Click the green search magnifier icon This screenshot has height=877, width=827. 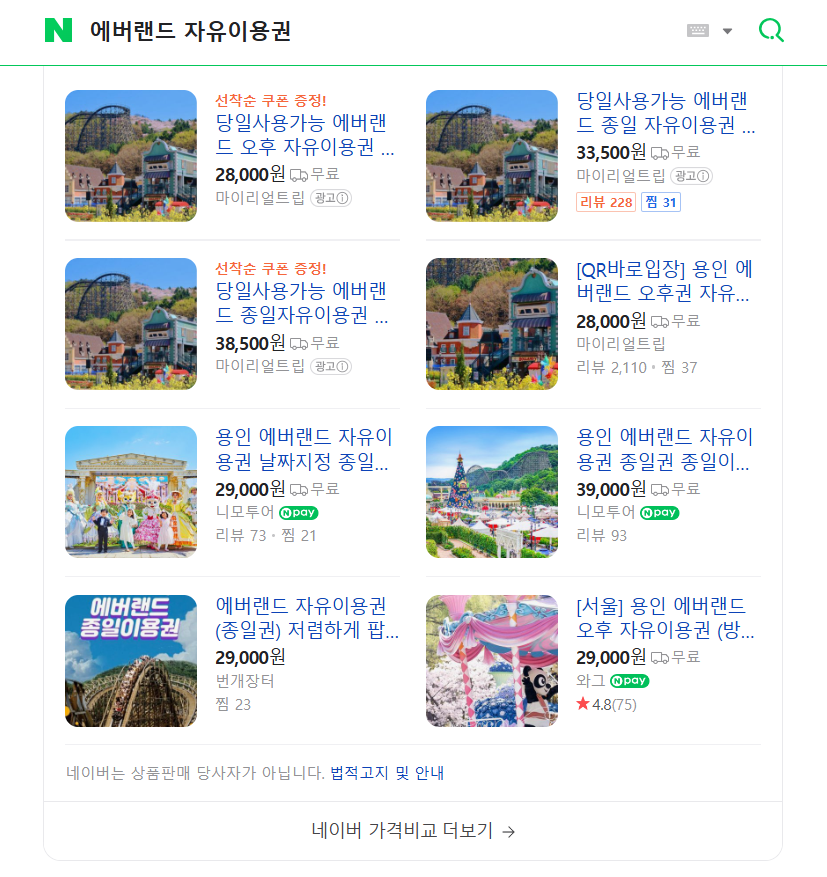point(770,30)
